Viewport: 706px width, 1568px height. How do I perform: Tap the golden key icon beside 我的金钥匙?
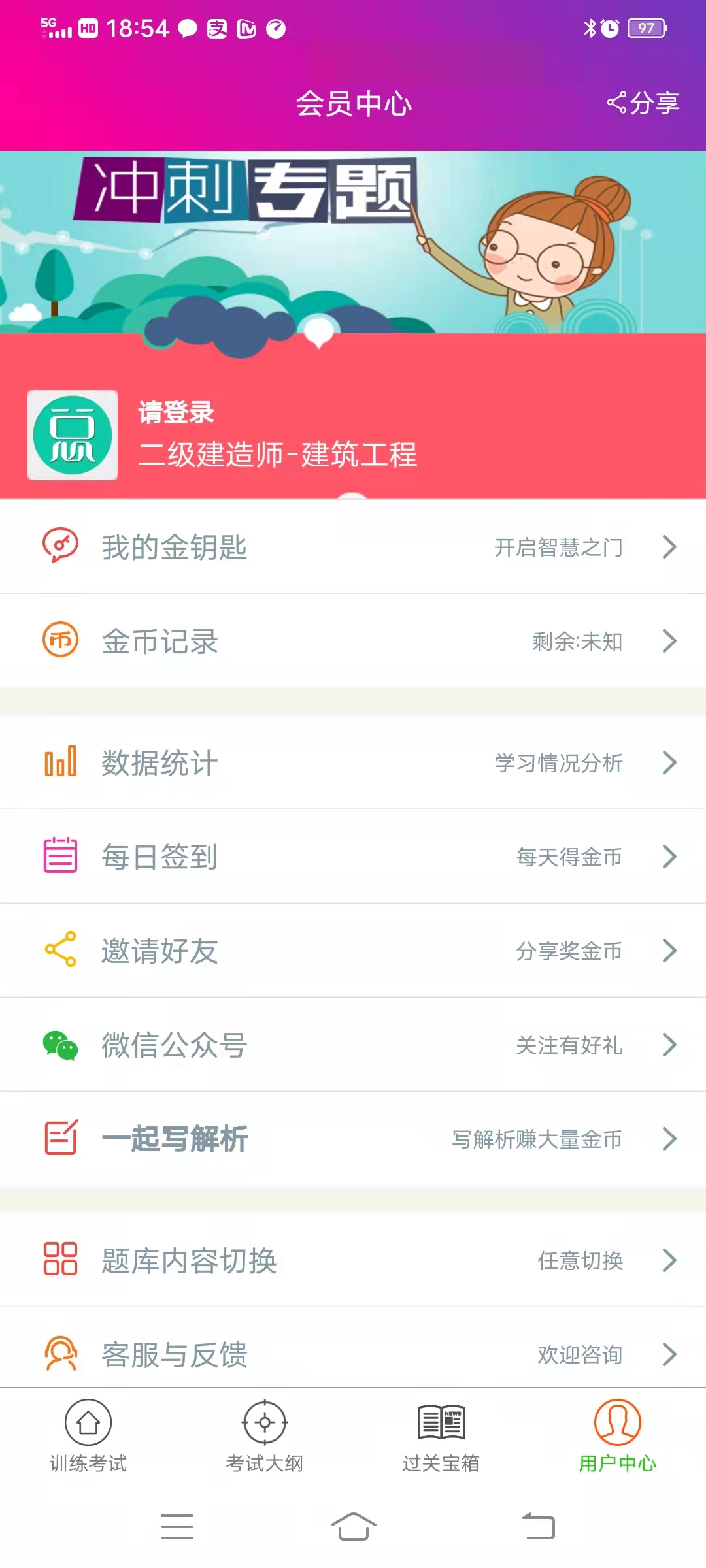tap(60, 546)
